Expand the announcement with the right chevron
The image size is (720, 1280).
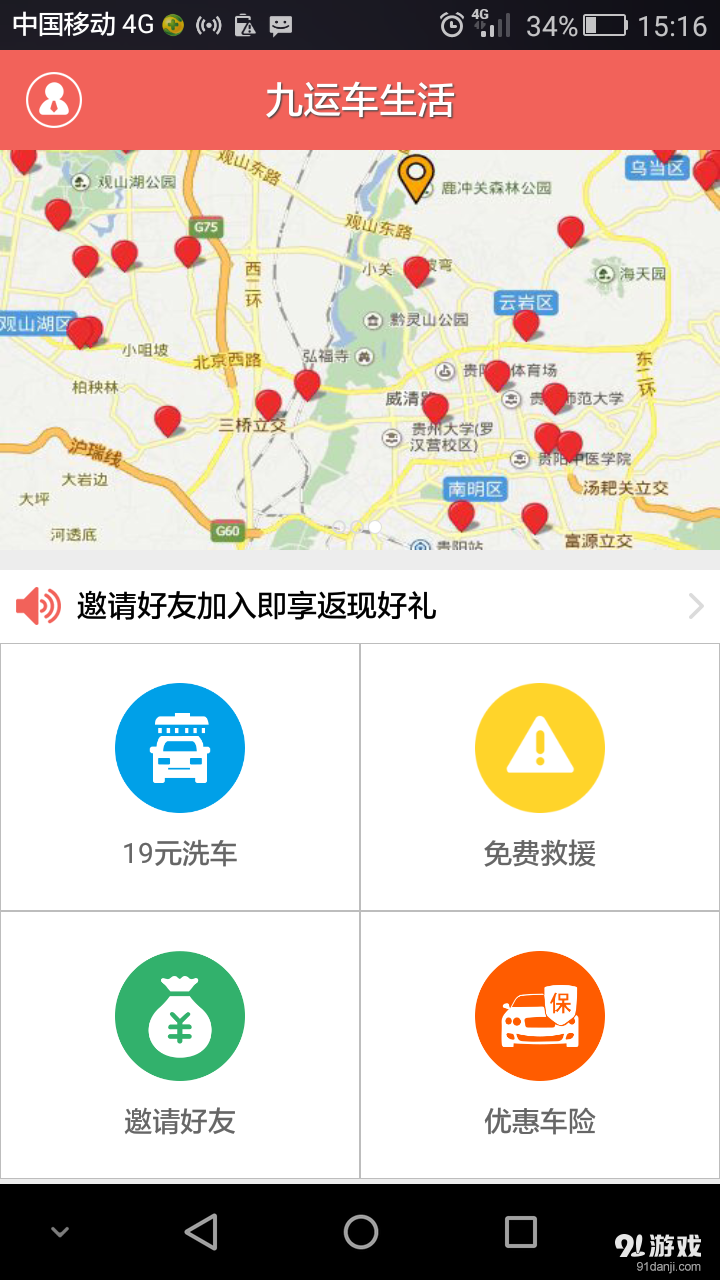[x=697, y=605]
